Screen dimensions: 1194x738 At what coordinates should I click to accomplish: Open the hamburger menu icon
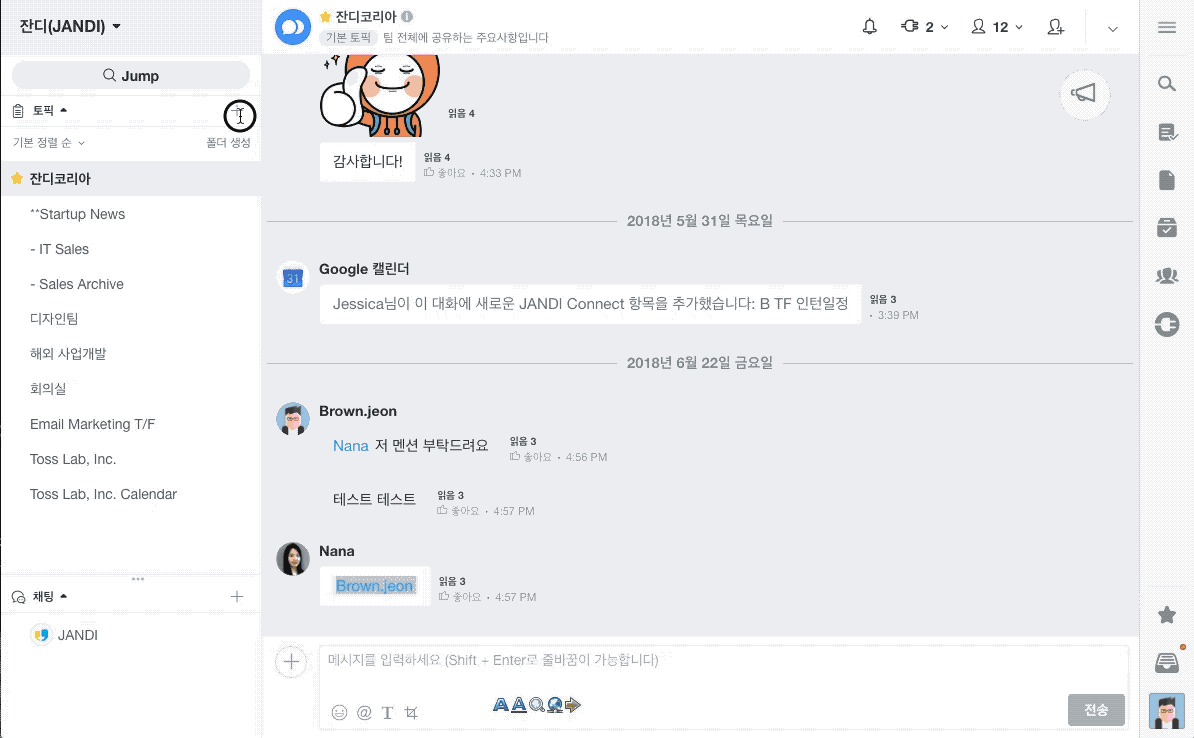(x=1166, y=28)
